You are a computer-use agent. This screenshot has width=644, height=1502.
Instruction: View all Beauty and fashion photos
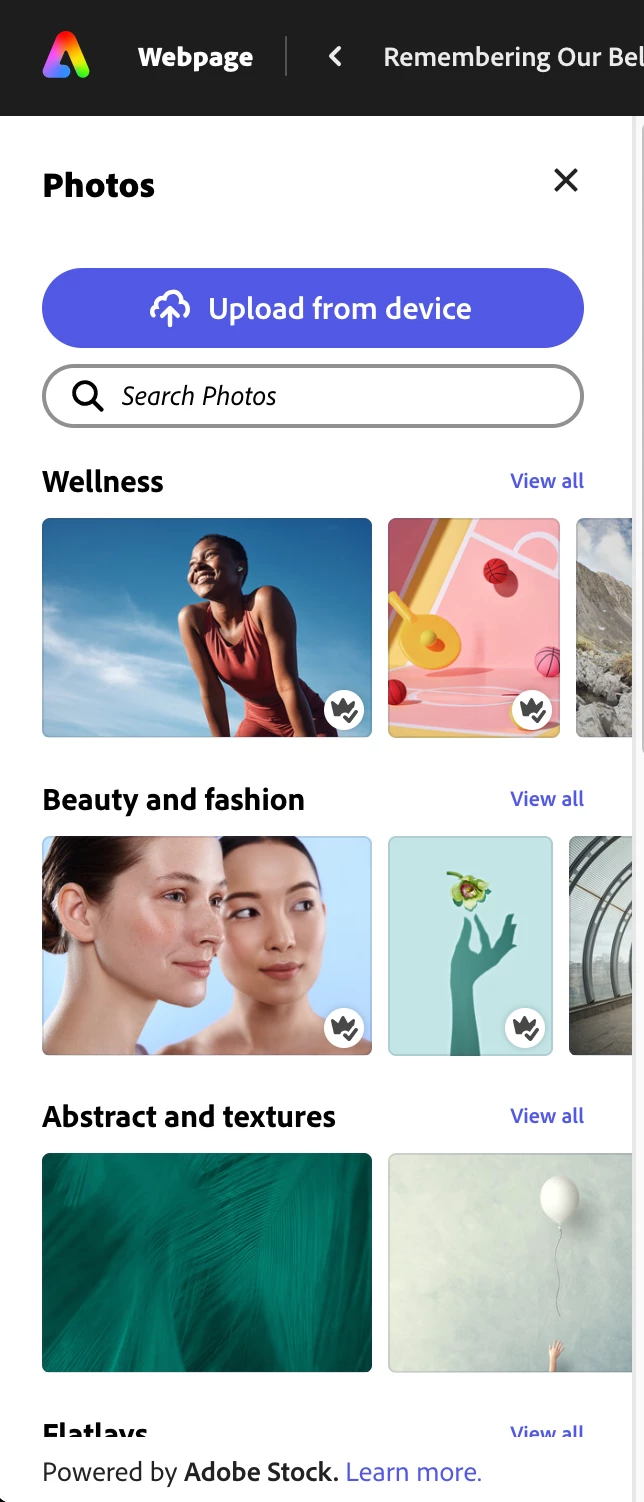546,799
